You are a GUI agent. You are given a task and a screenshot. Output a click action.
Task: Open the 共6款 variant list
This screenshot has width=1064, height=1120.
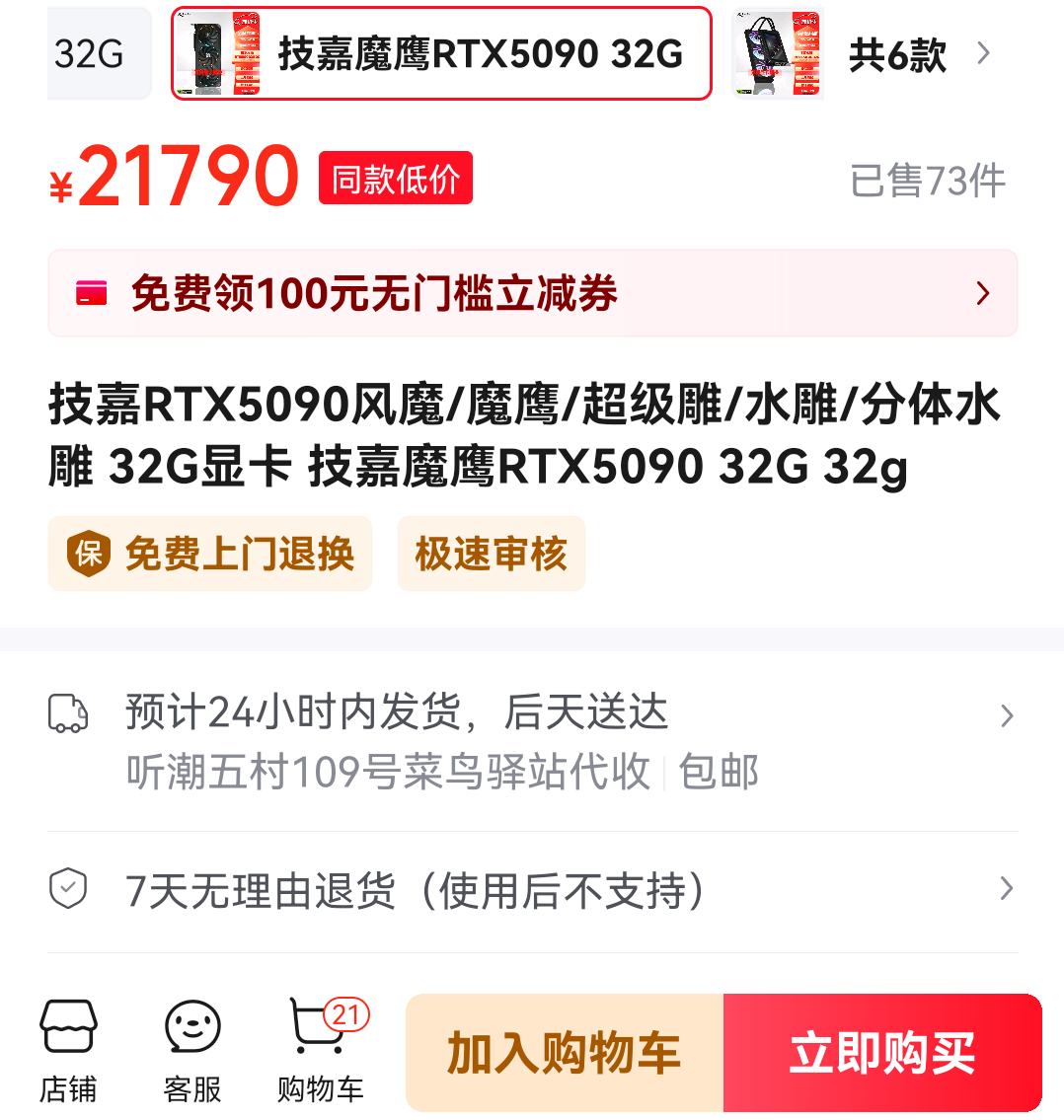point(918,54)
